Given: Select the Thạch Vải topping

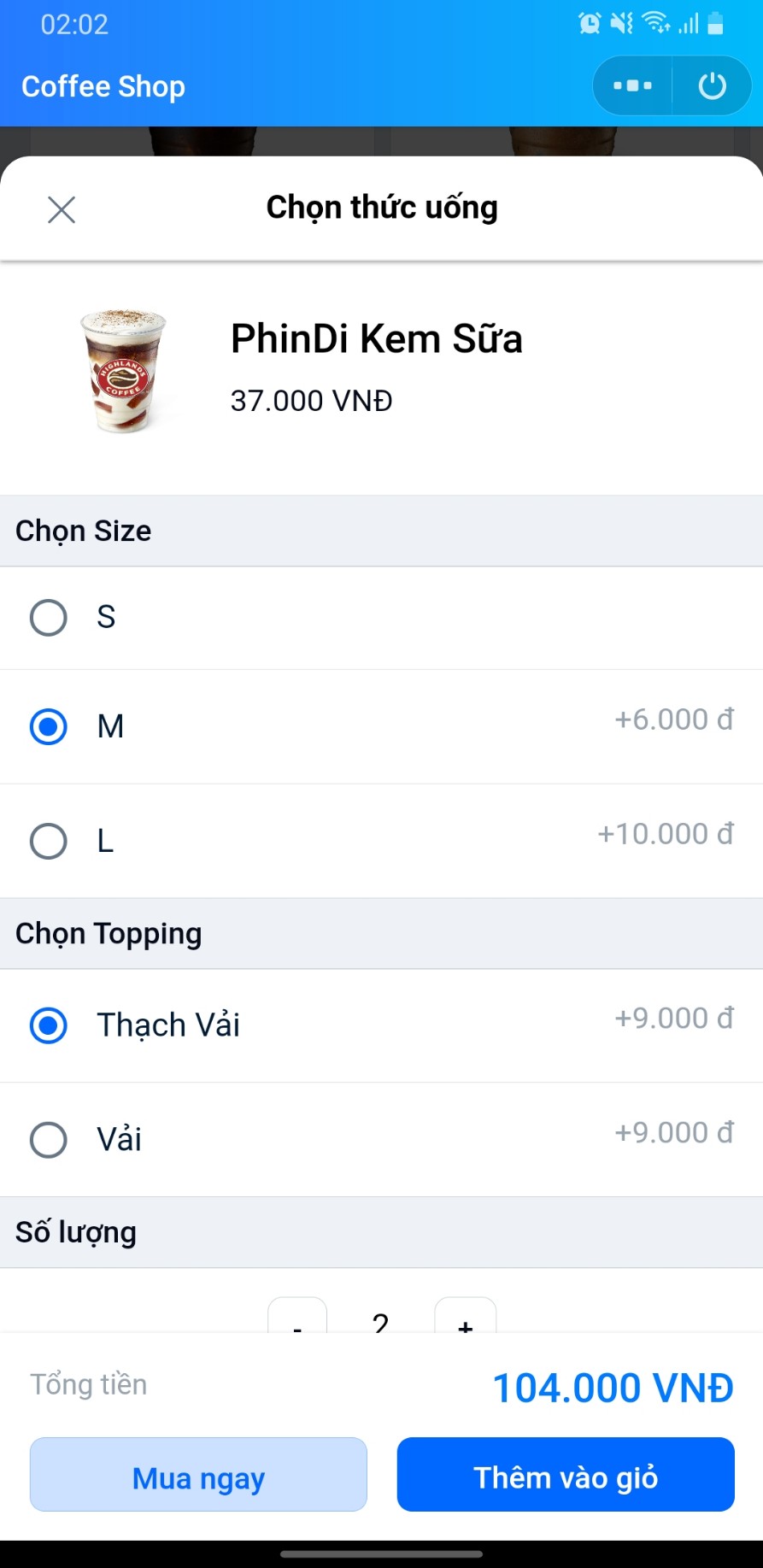Looking at the screenshot, I should (49, 1025).
